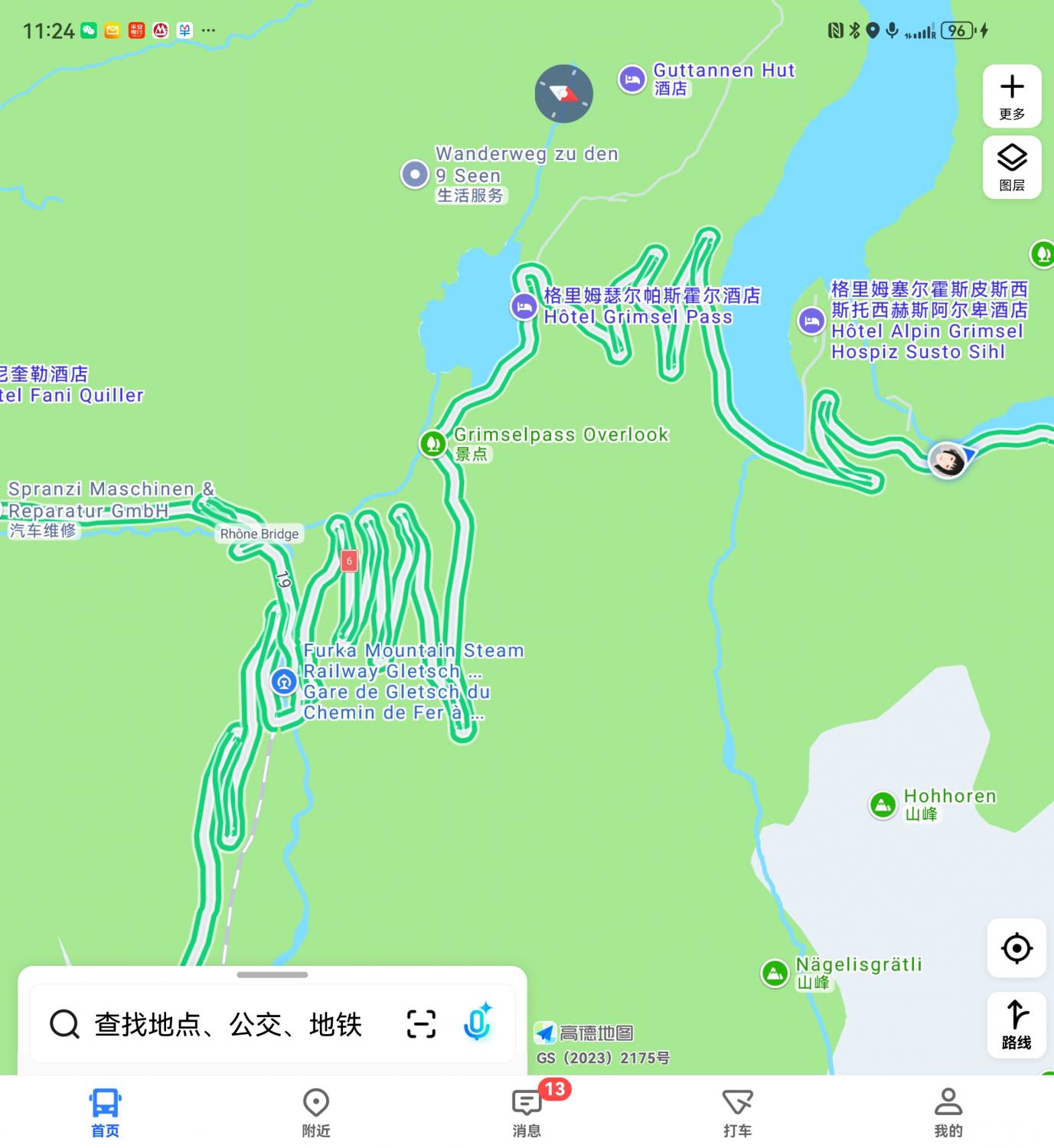Image resolution: width=1054 pixels, height=1148 pixels.
Task: Select the Grimselpass Overlook marker
Action: pos(432,443)
